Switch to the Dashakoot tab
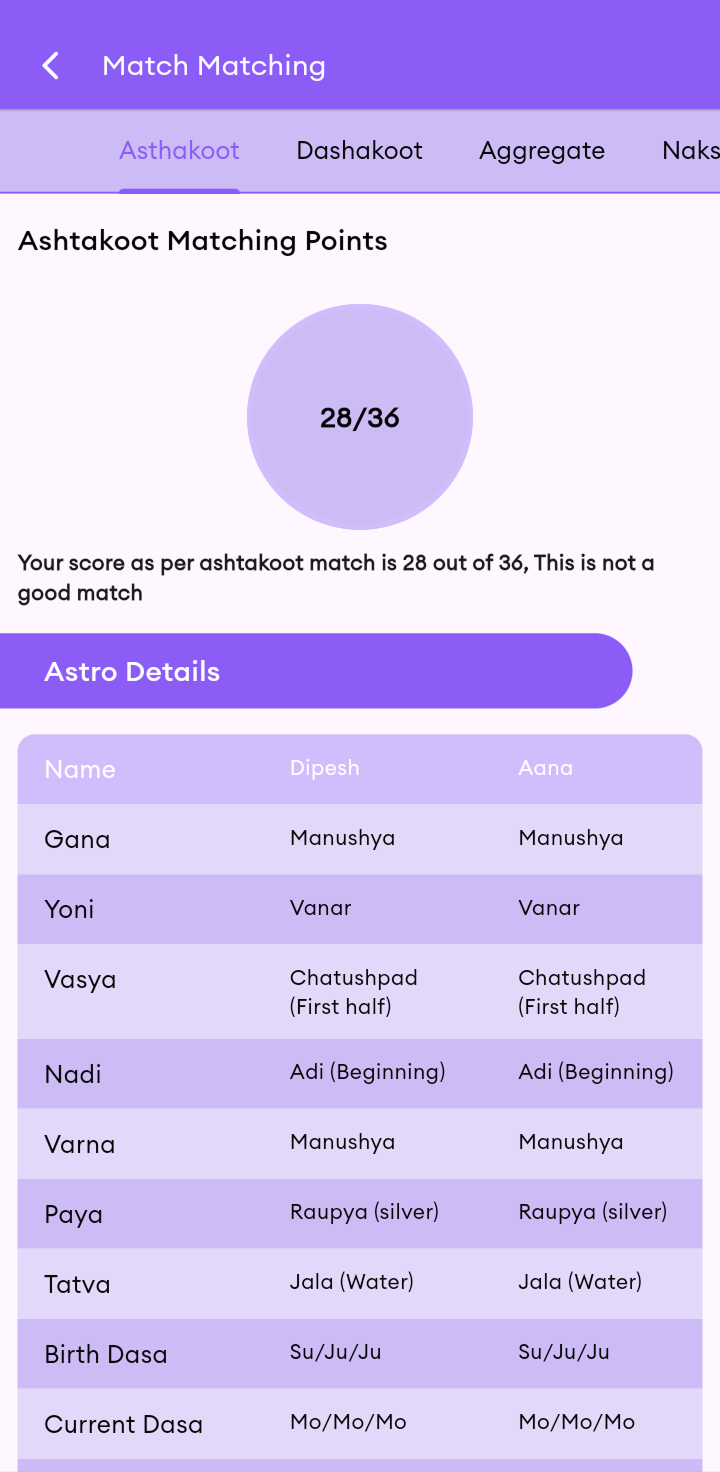 (x=359, y=151)
